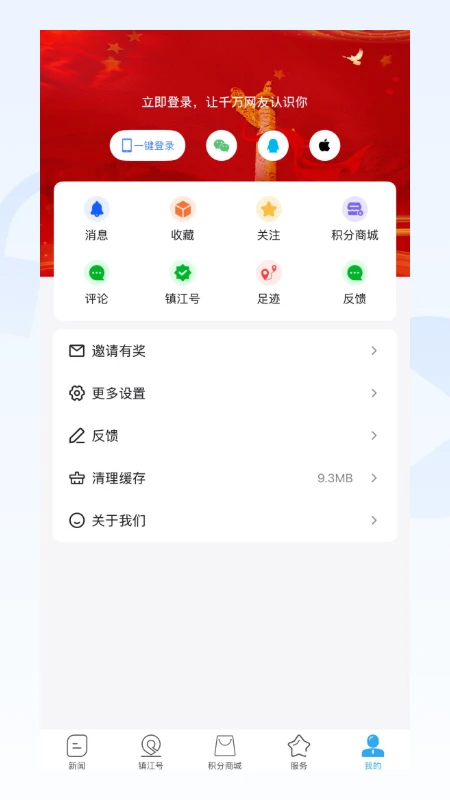Image resolution: width=450 pixels, height=800 pixels.
Task: Open 关注 following list
Action: (269, 219)
